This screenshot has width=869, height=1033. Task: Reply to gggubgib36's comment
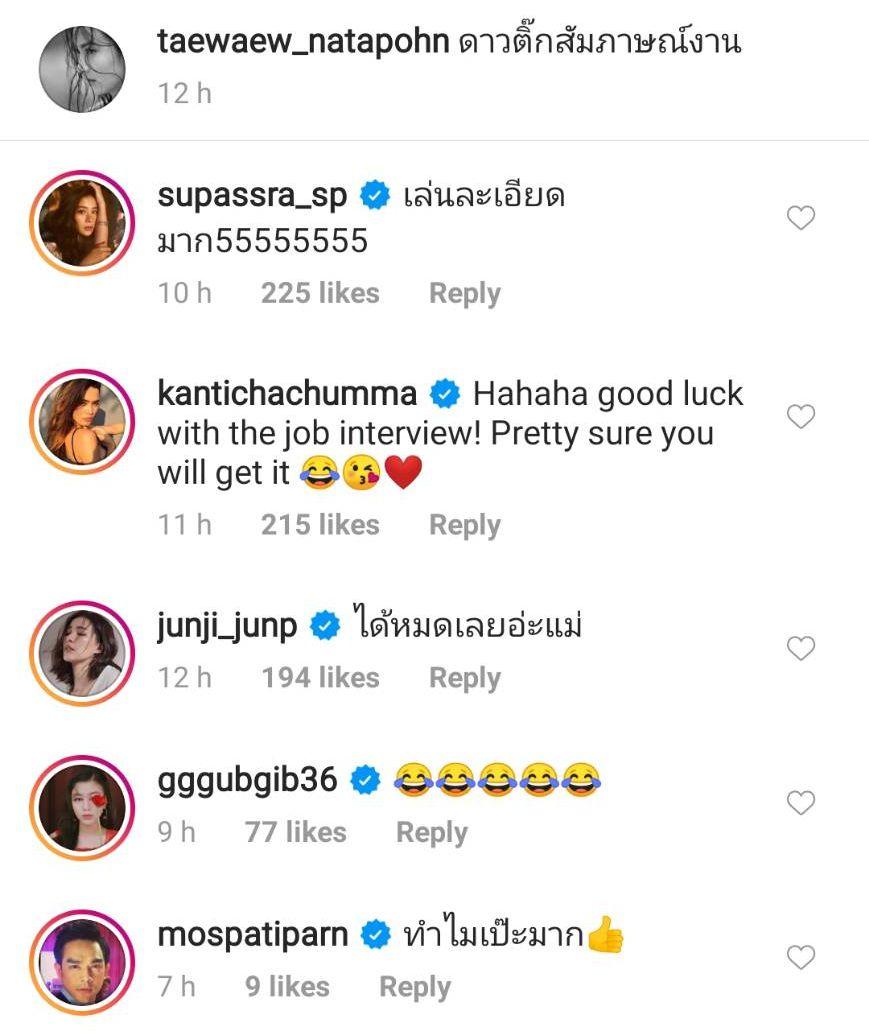click(x=431, y=832)
